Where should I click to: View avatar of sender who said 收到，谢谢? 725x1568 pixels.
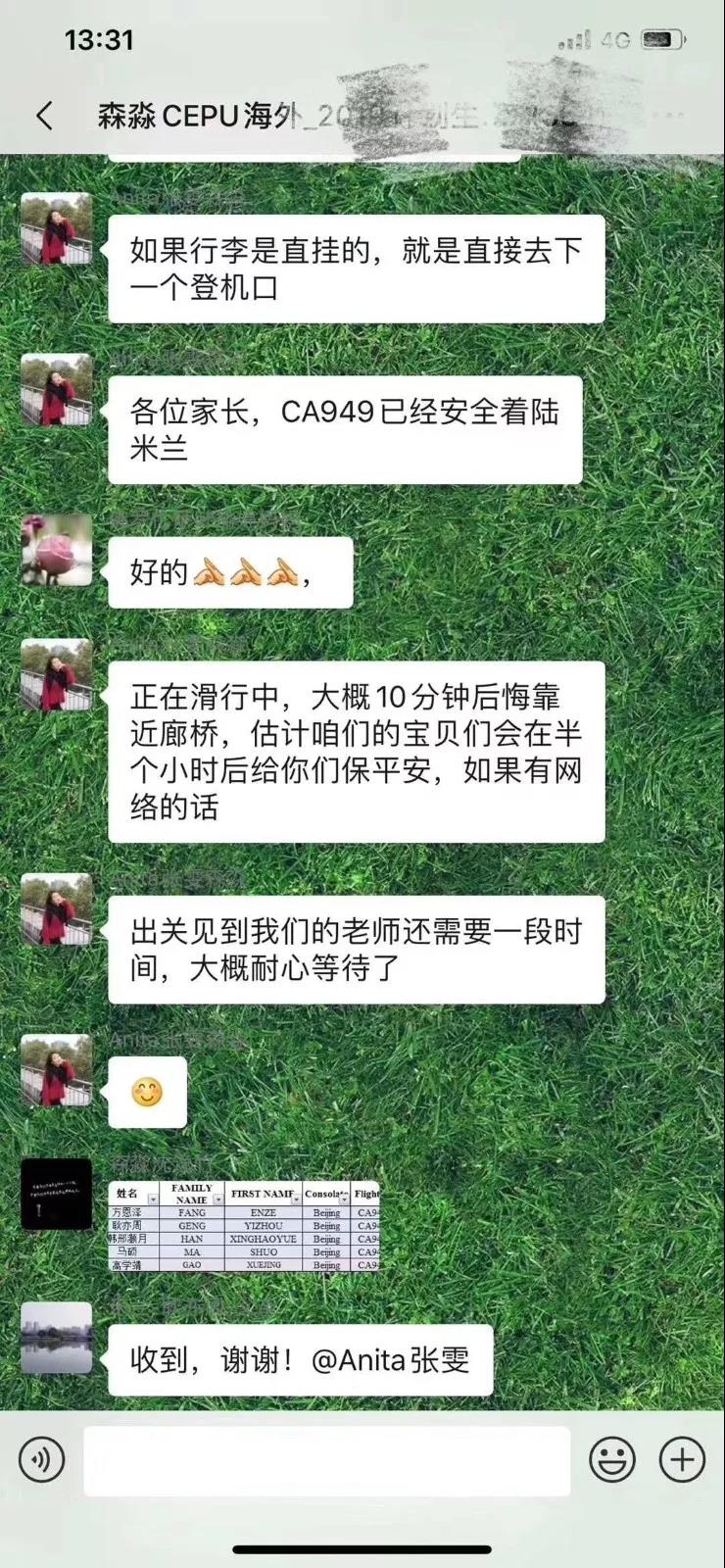[x=57, y=1338]
